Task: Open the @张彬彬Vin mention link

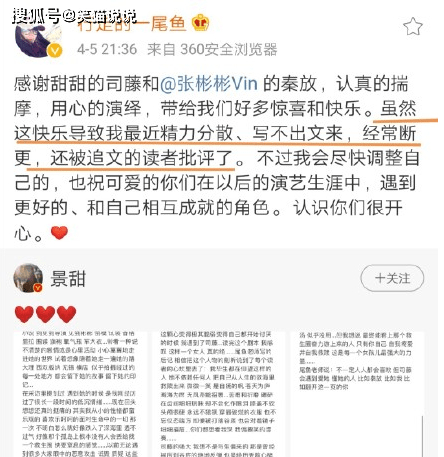Action: 209,84
